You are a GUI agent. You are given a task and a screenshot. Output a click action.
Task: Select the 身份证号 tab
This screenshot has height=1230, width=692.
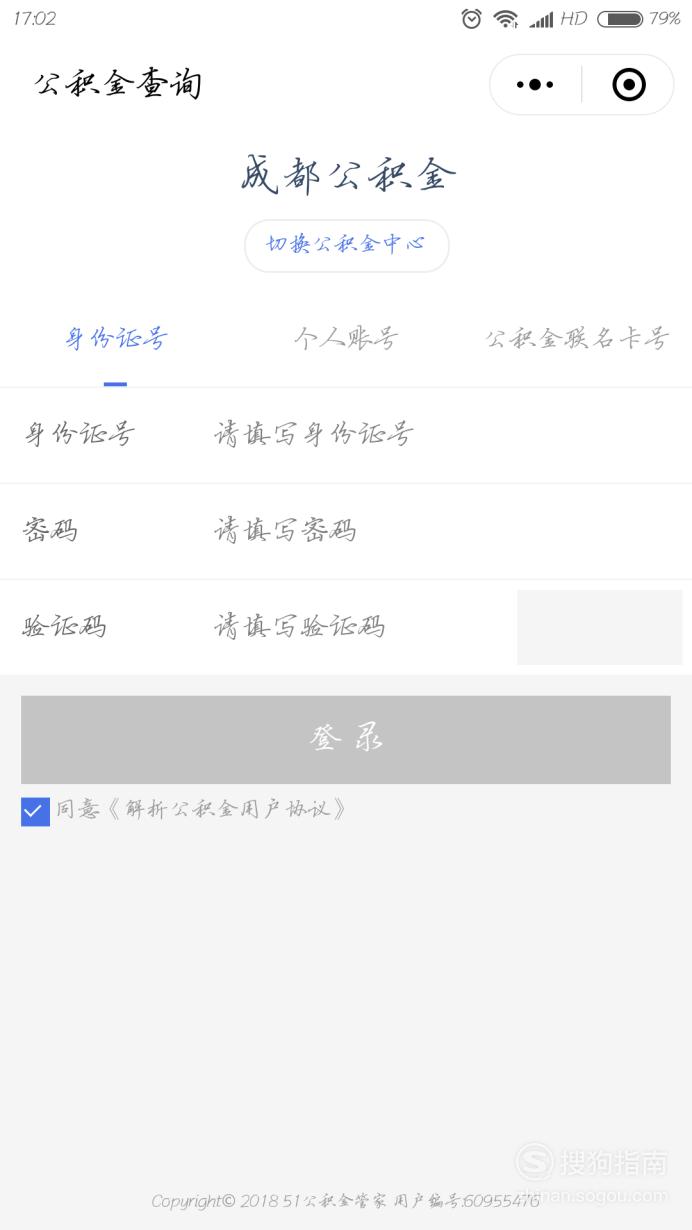[x=115, y=338]
